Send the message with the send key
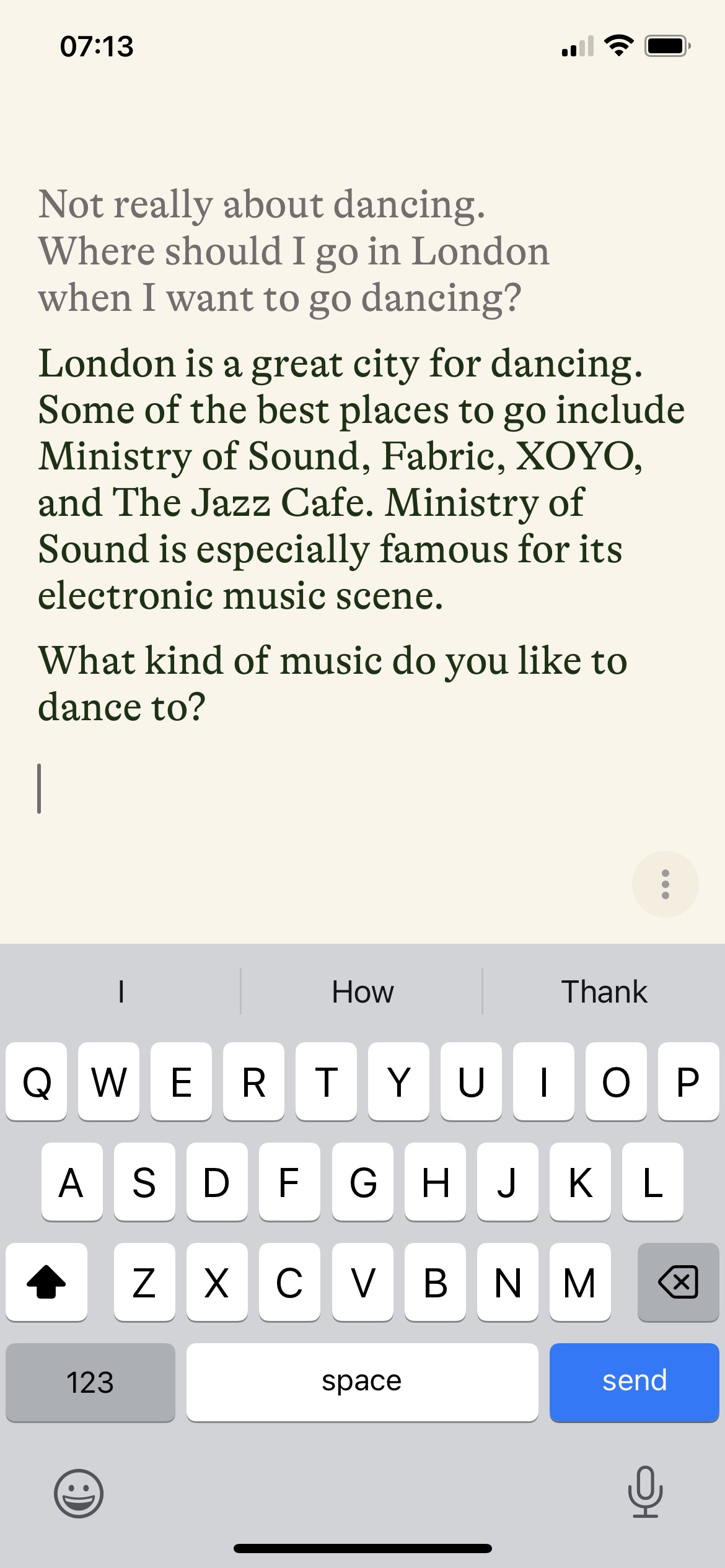 [x=634, y=1382]
